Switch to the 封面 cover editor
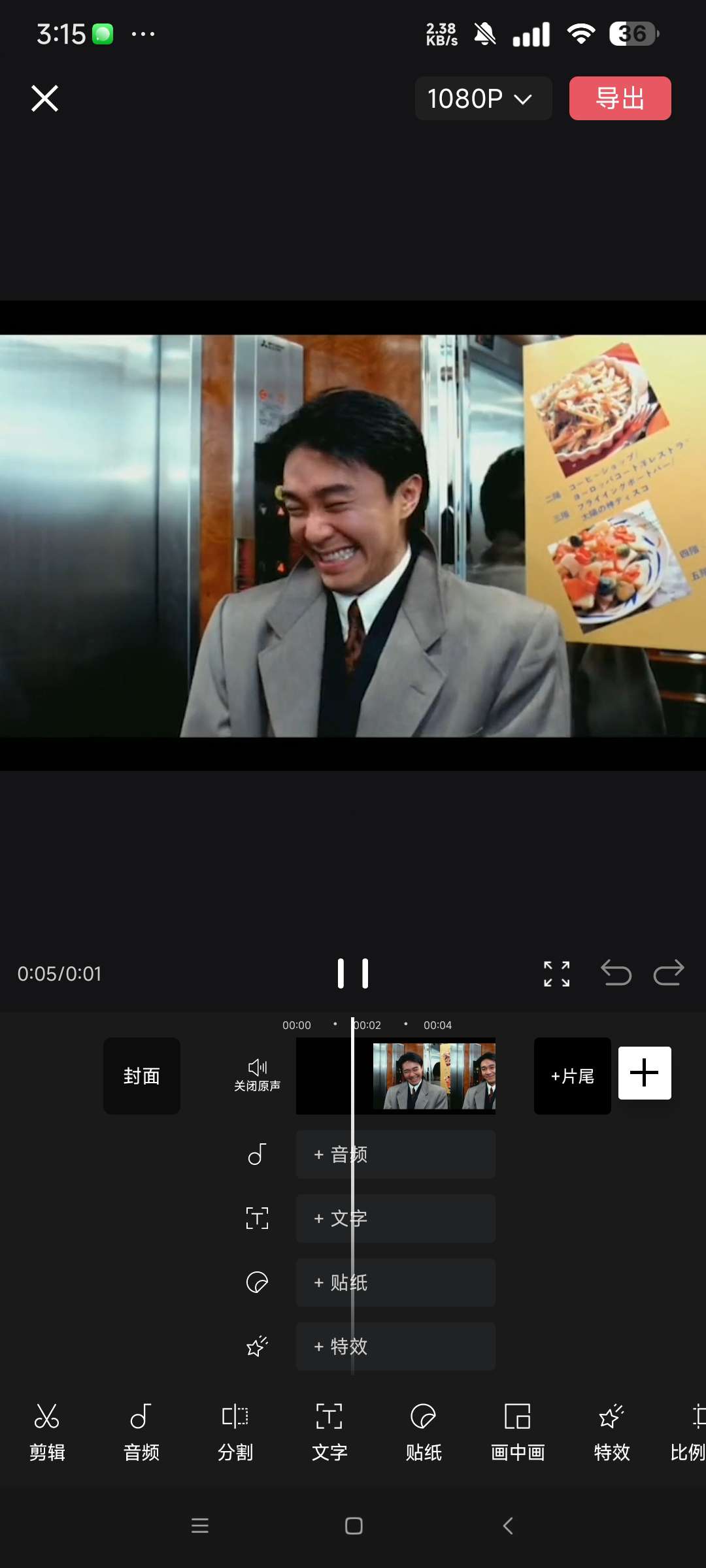Viewport: 706px width, 1568px height. pyautogui.click(x=141, y=1075)
